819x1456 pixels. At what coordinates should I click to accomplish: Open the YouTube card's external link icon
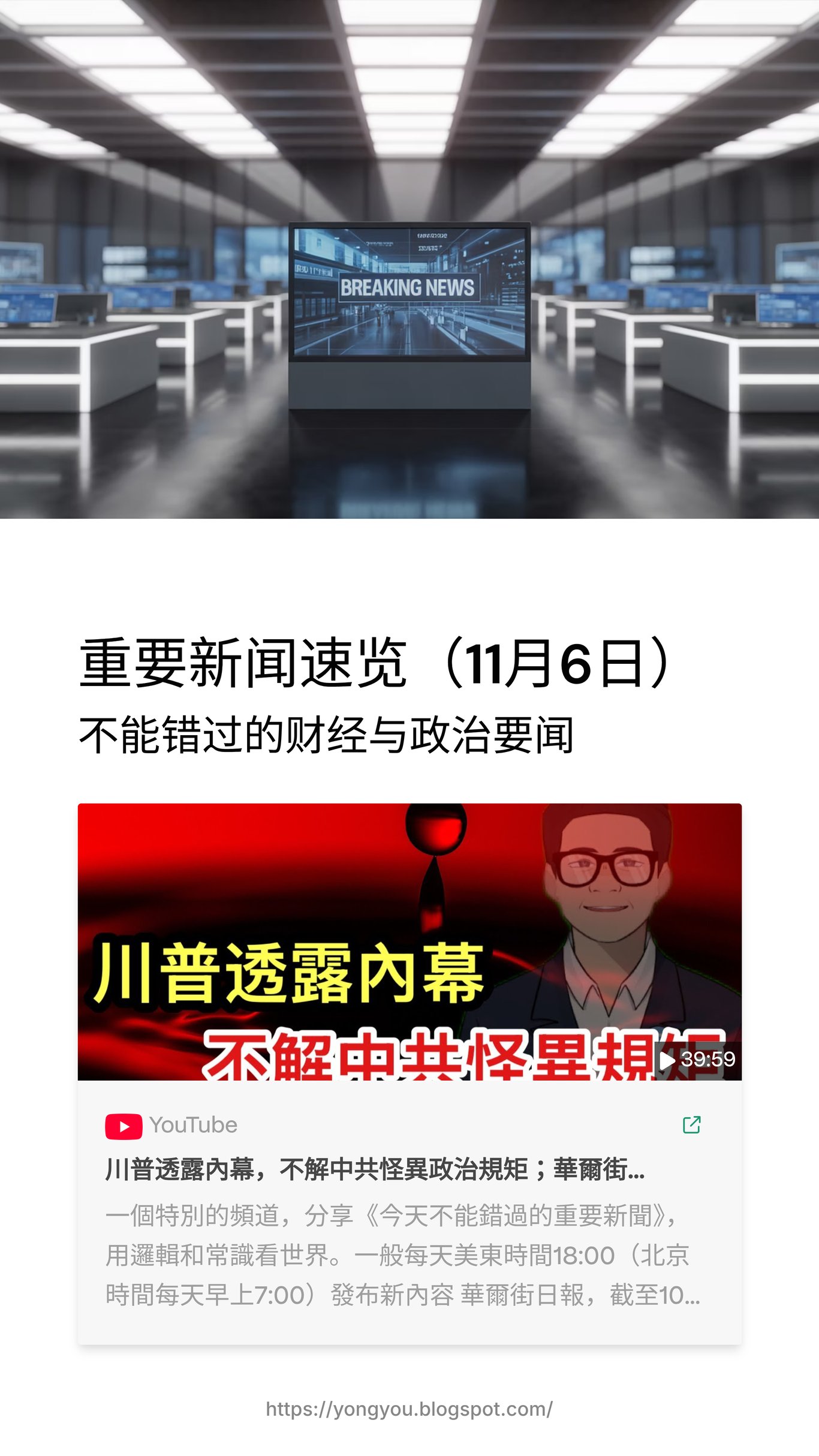click(691, 1124)
